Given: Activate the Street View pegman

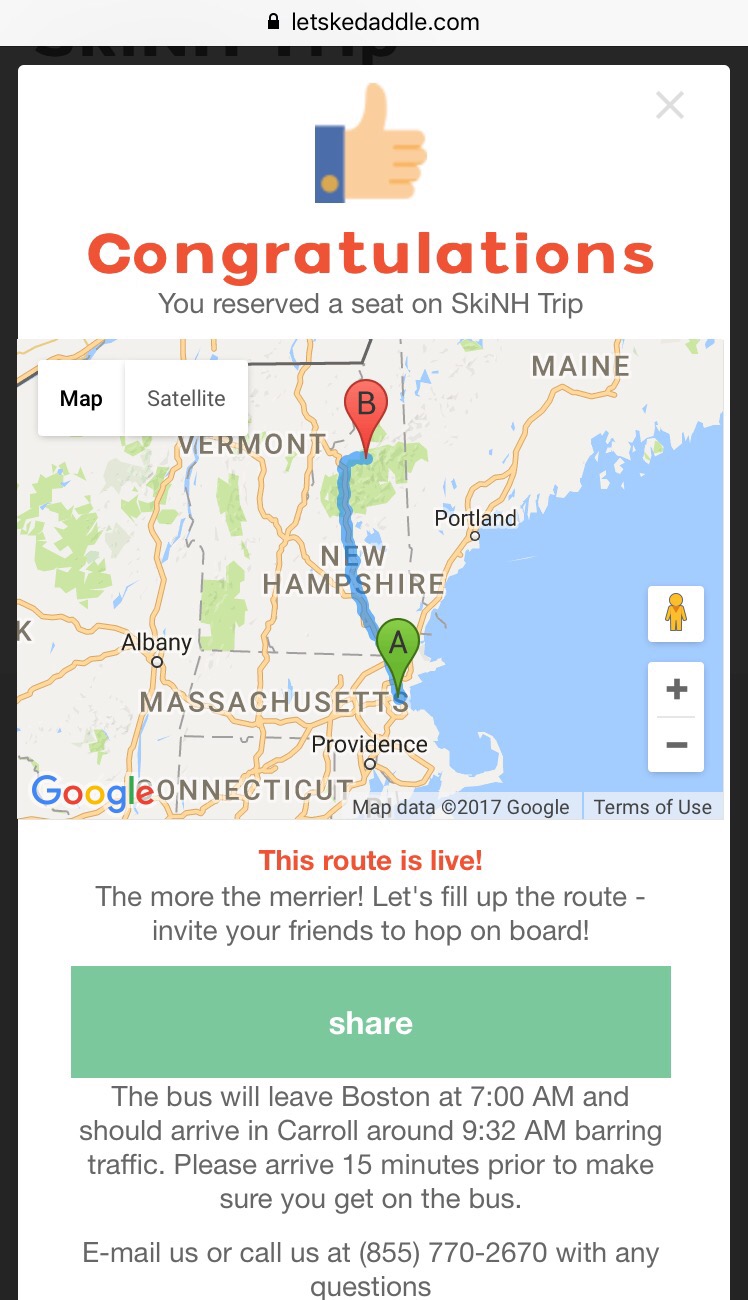Looking at the screenshot, I should click(676, 613).
